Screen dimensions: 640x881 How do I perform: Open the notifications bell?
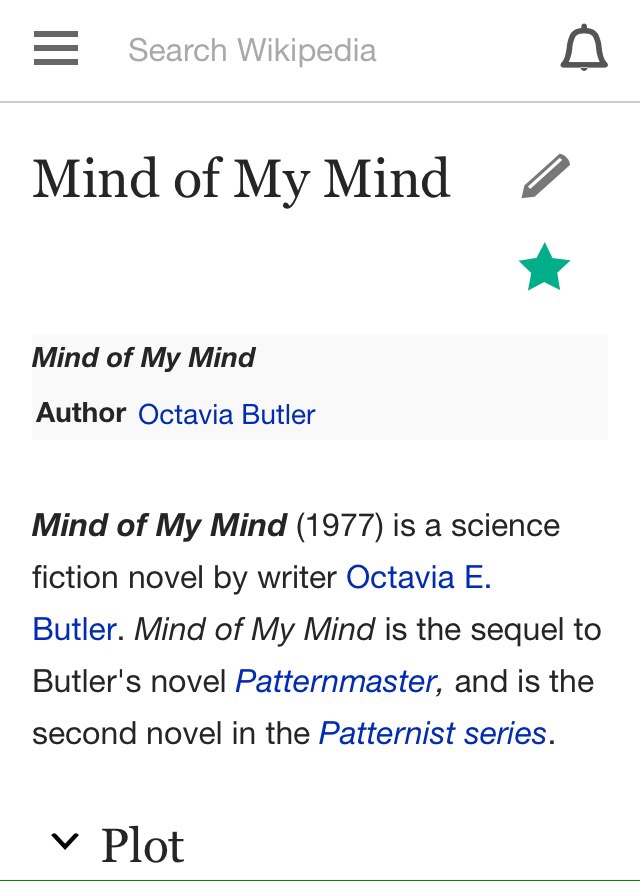click(x=583, y=49)
